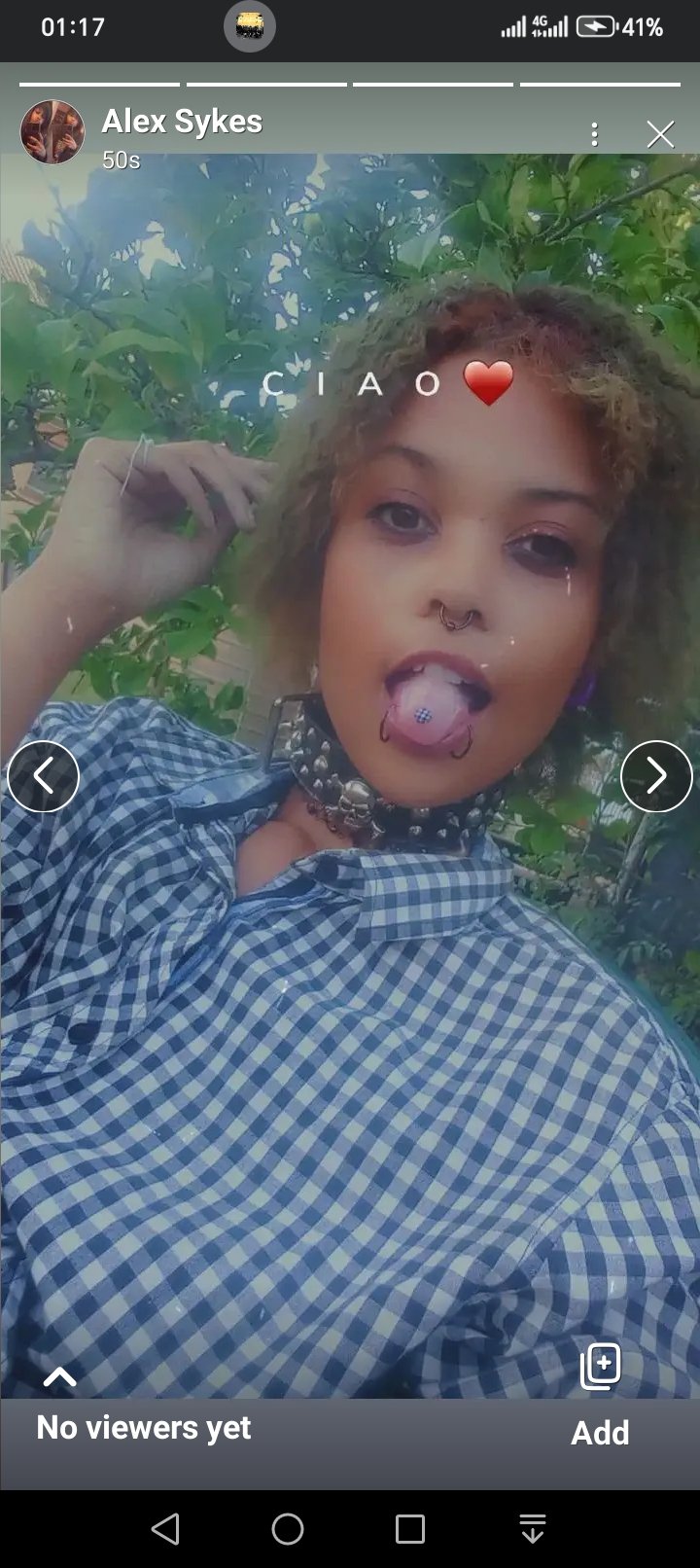Go to the previous story
Image resolution: width=700 pixels, height=1568 pixels.
click(43, 776)
